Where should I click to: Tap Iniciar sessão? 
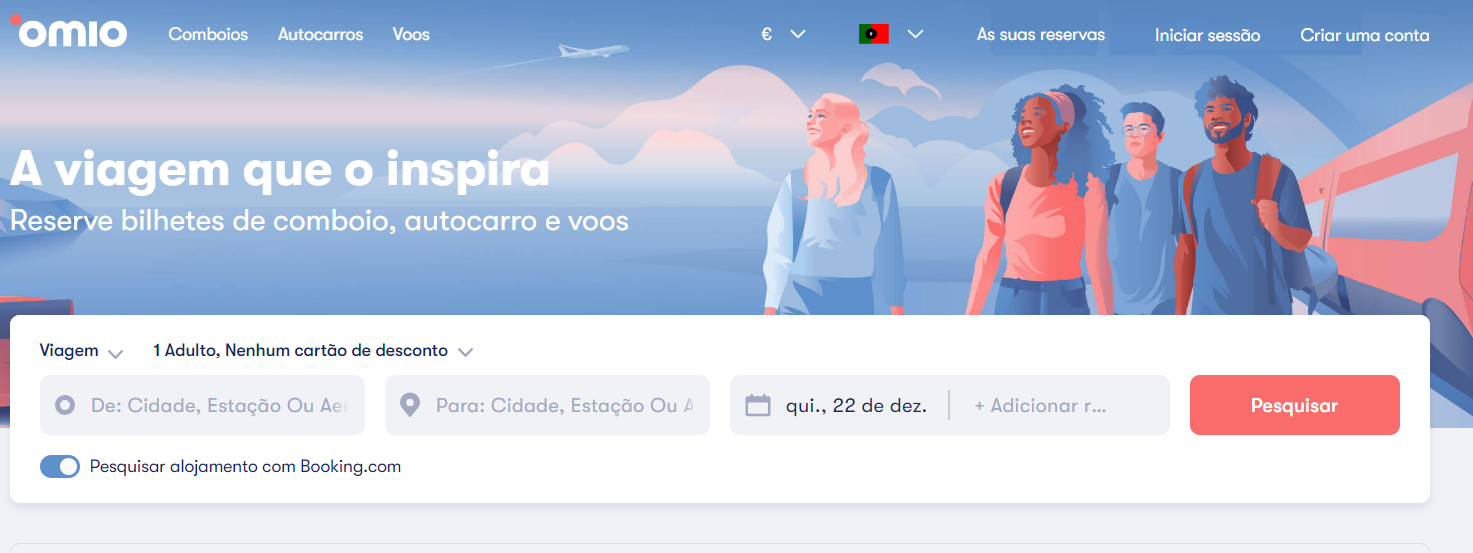(1207, 35)
